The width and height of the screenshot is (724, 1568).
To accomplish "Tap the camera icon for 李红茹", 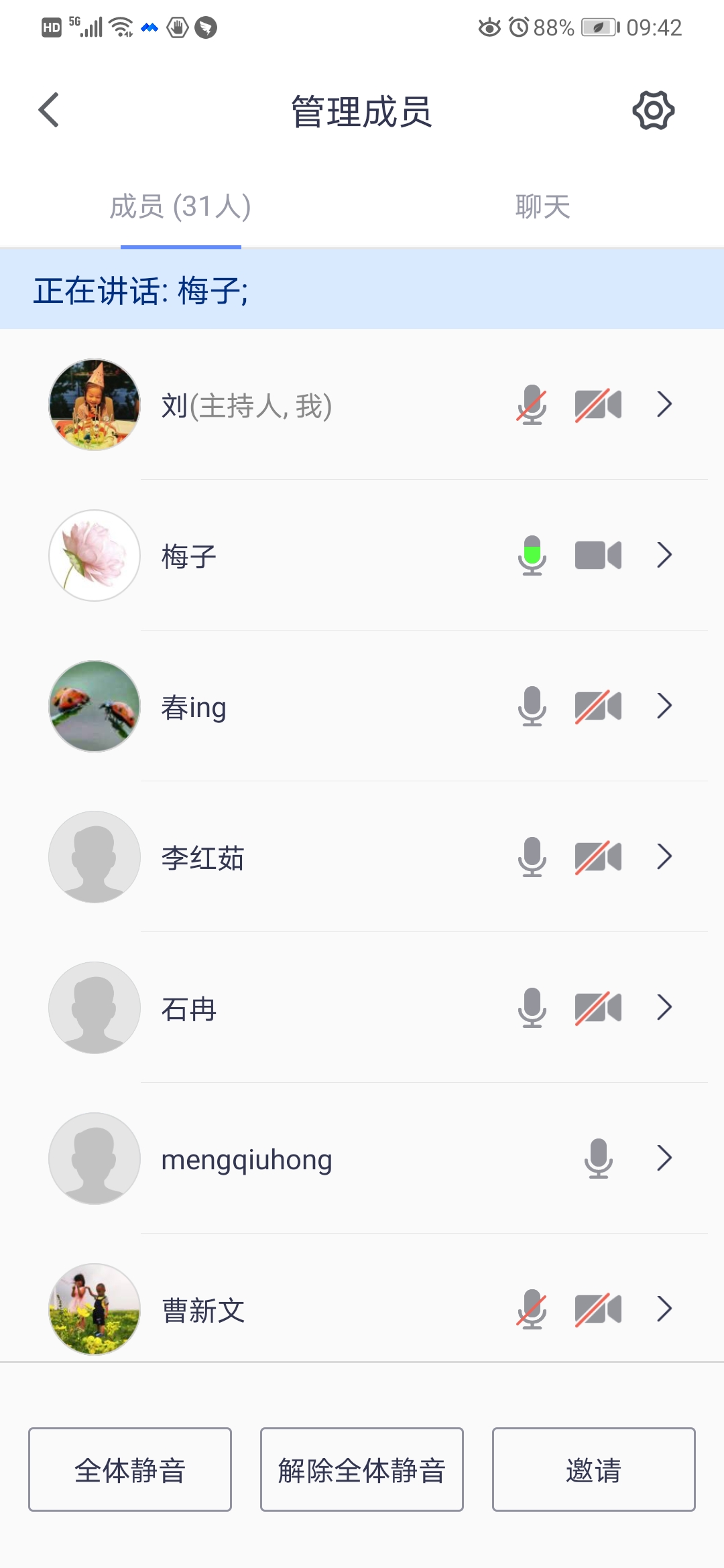I will [598, 857].
